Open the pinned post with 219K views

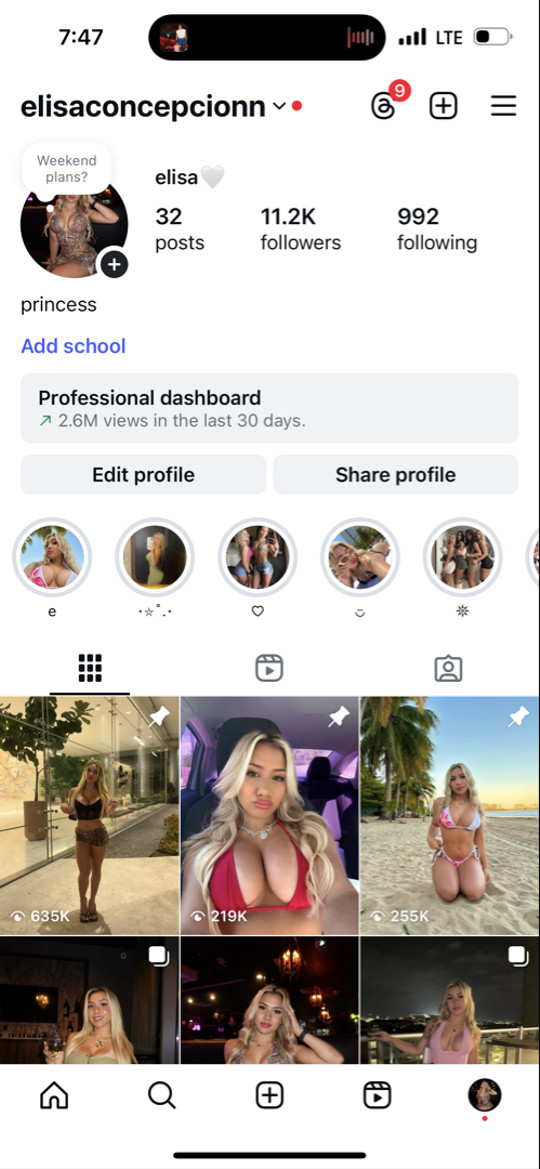[x=269, y=816]
